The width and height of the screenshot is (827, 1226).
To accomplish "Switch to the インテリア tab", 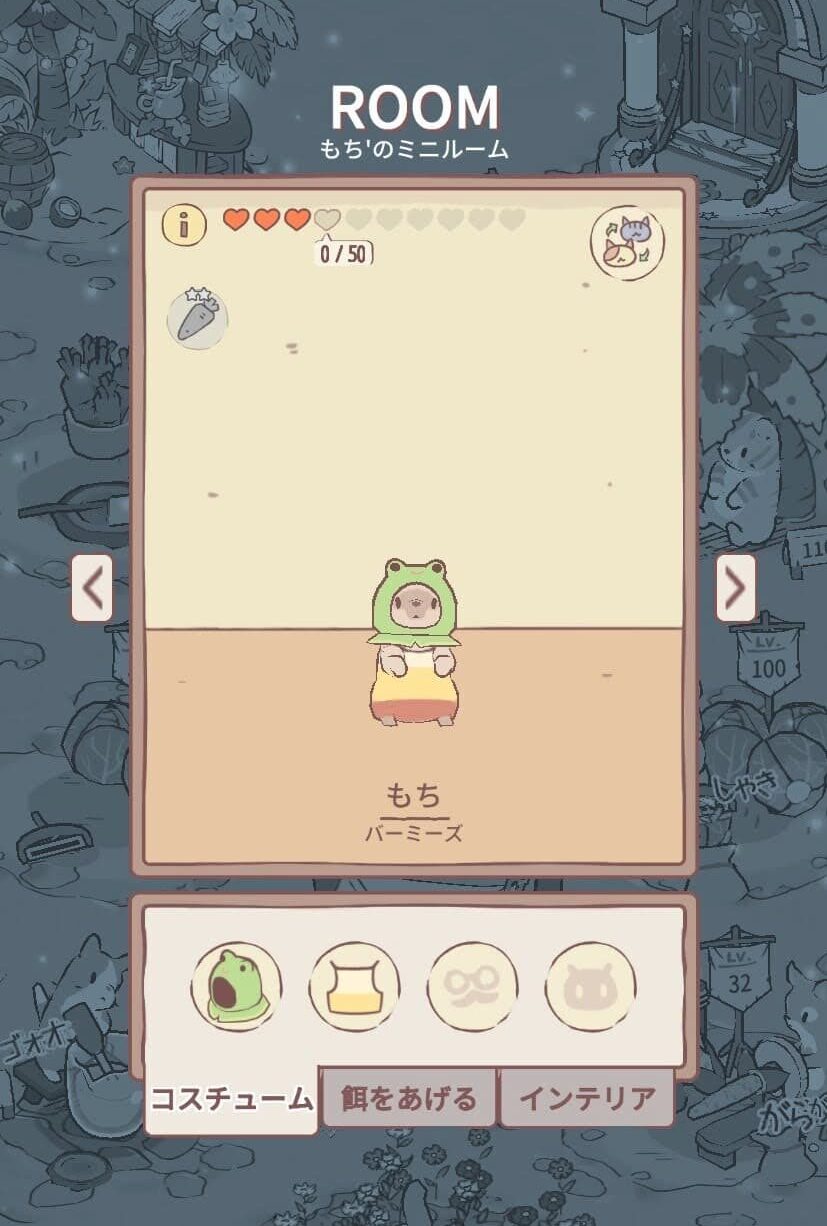I will coord(587,1098).
